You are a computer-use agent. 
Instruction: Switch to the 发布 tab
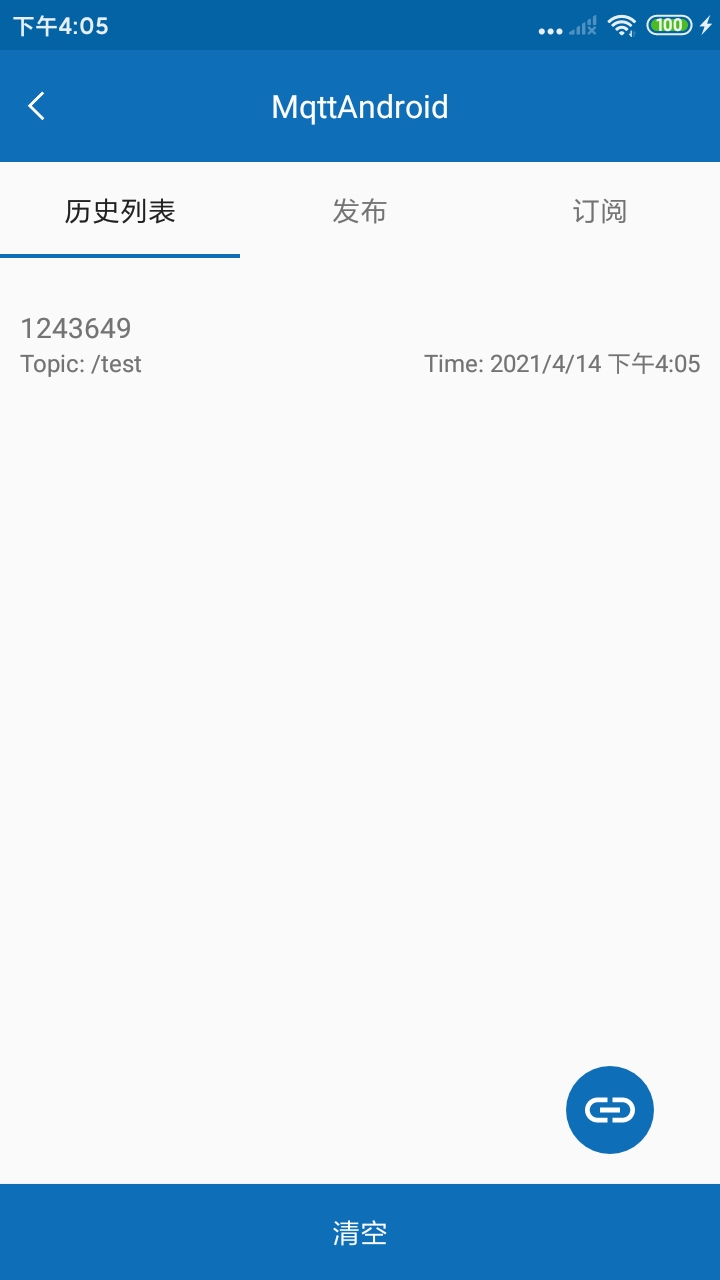(360, 211)
